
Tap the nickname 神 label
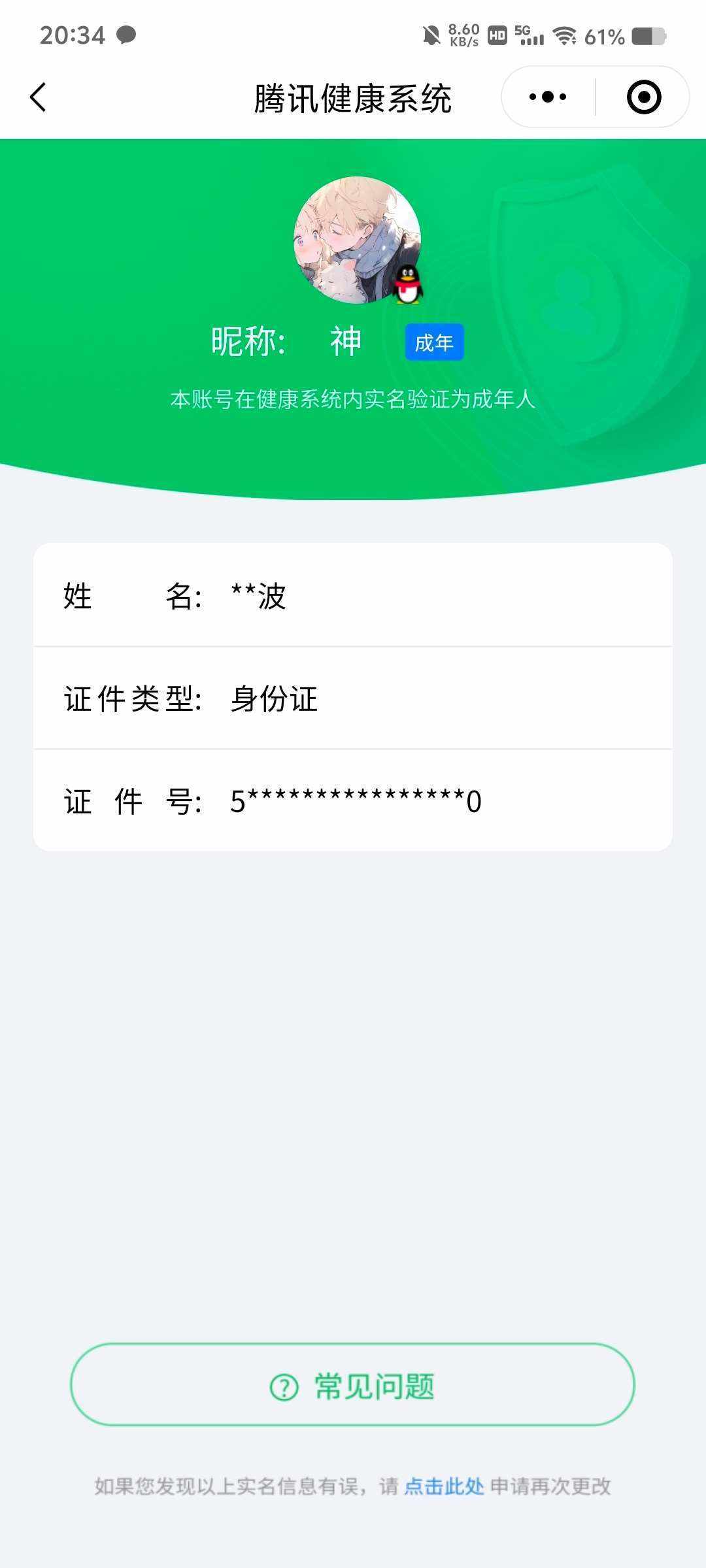[345, 342]
